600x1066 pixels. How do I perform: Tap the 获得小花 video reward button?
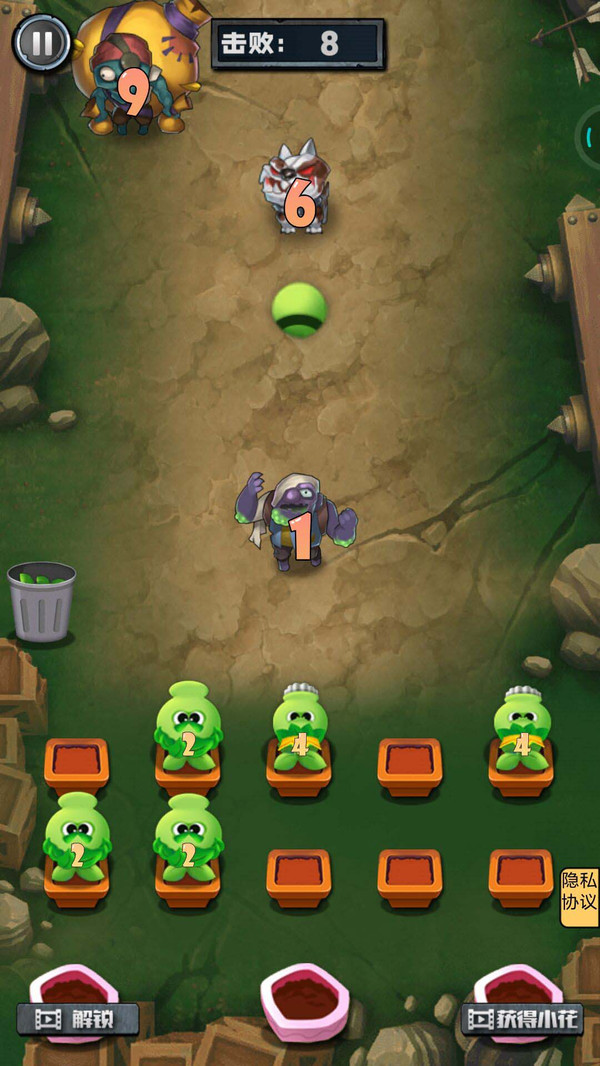pos(521,1019)
